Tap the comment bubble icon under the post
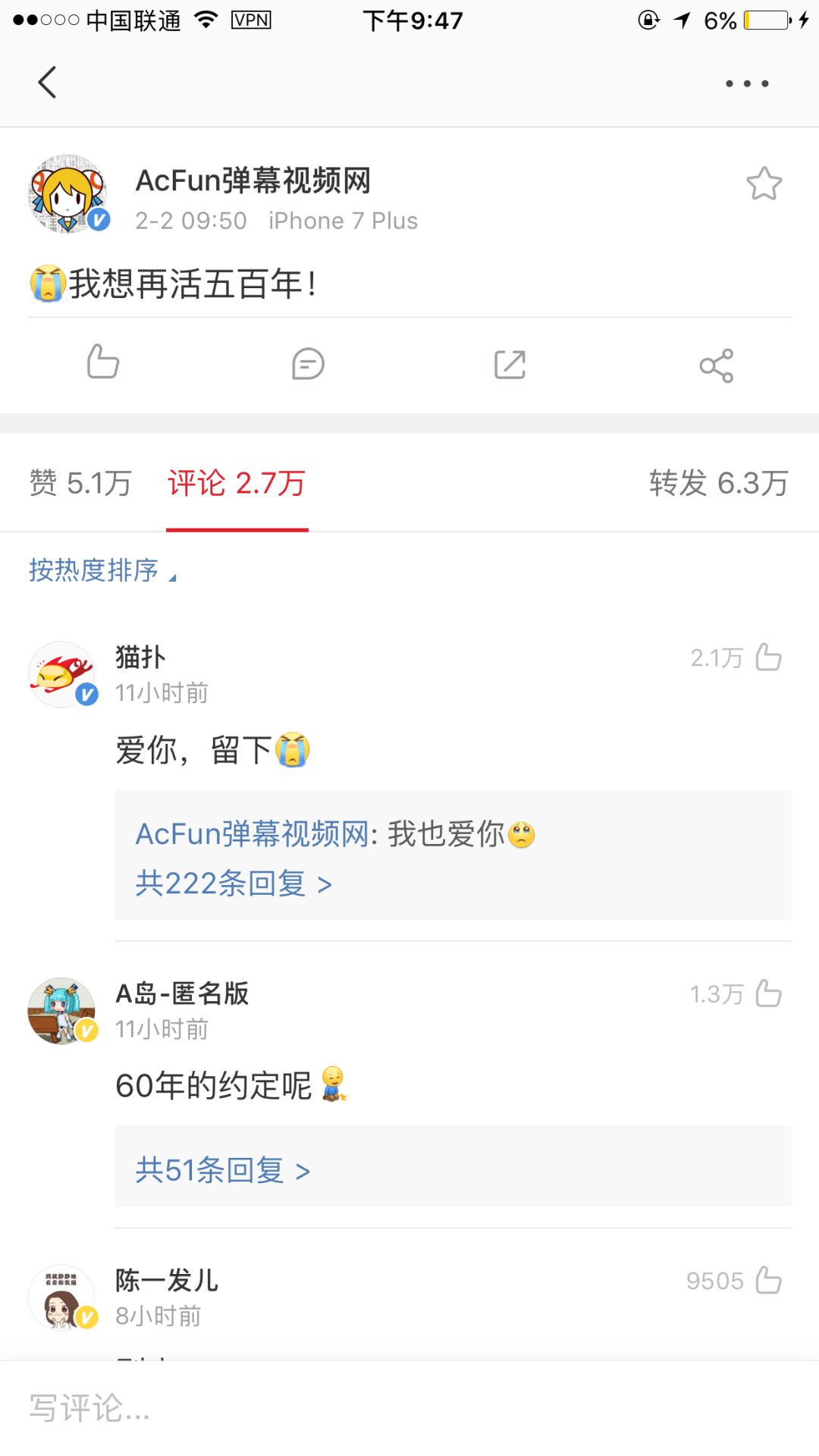819x1456 pixels. (308, 364)
